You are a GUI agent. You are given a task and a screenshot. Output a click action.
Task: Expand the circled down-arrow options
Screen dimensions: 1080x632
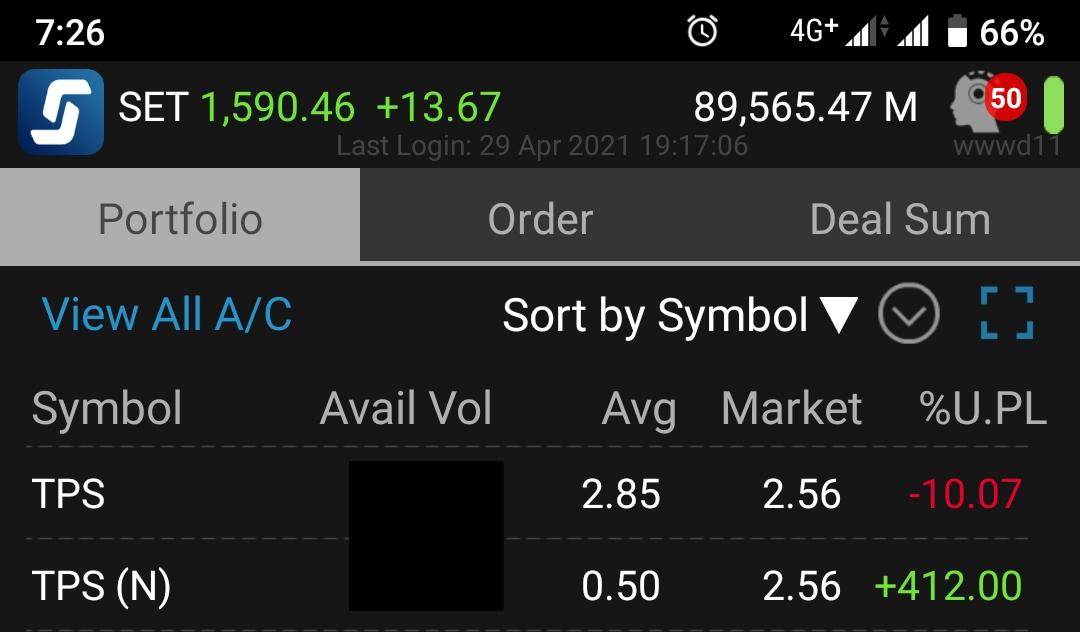(908, 315)
